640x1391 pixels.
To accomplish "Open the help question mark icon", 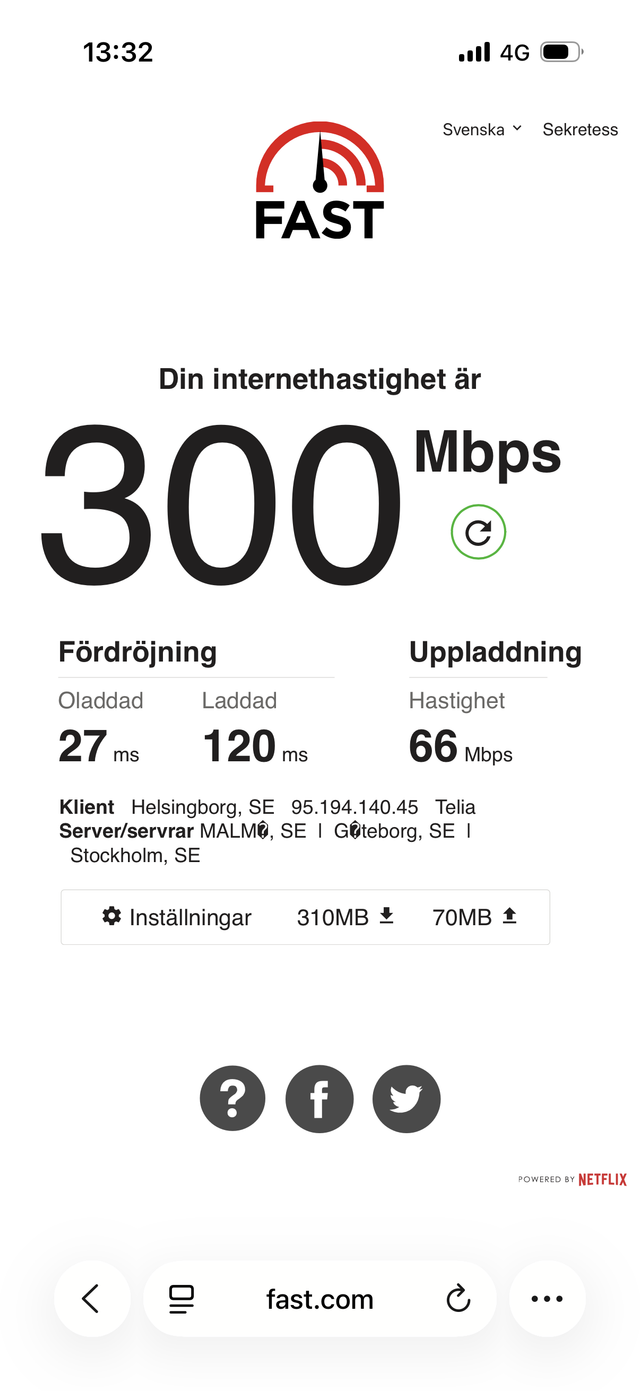I will point(232,1098).
